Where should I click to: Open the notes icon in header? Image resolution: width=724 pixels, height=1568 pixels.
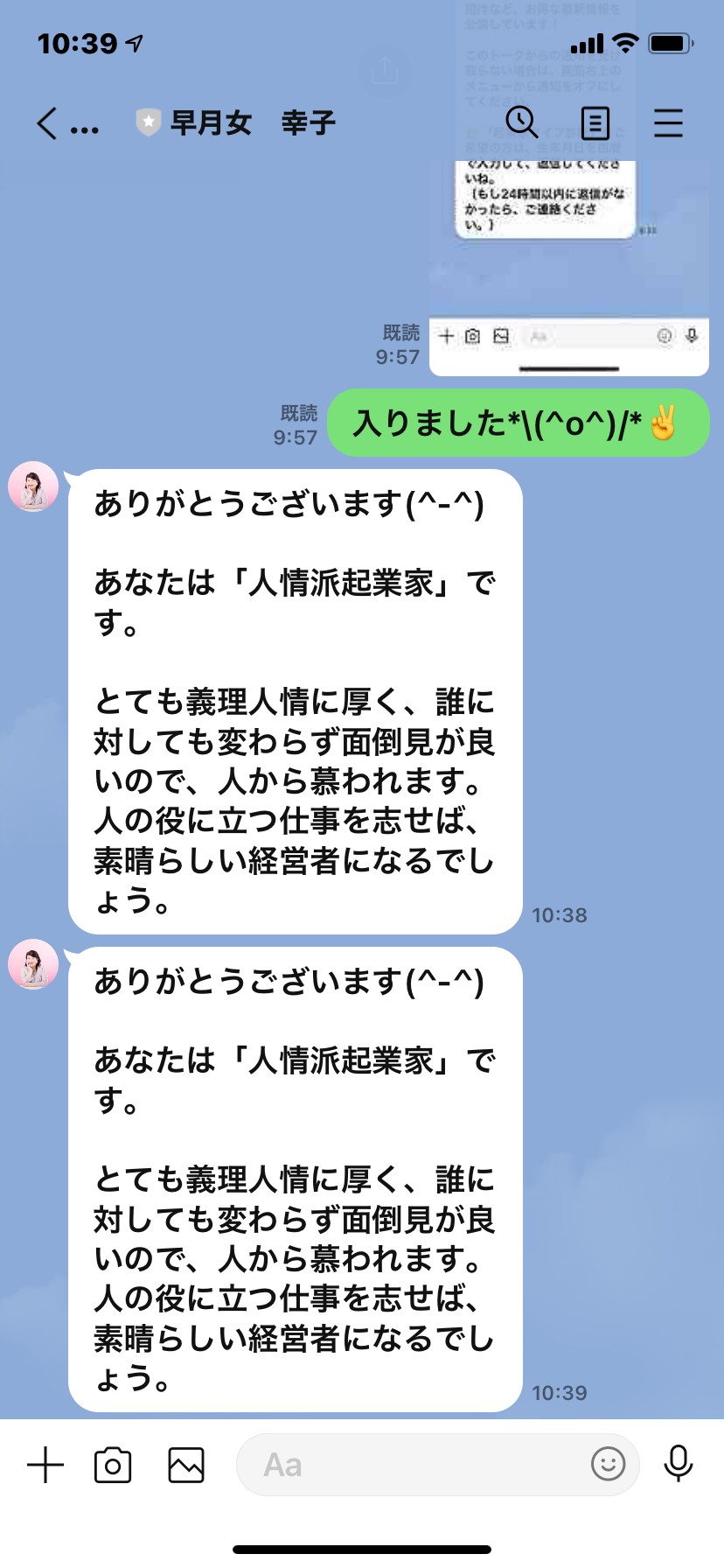coord(595,123)
